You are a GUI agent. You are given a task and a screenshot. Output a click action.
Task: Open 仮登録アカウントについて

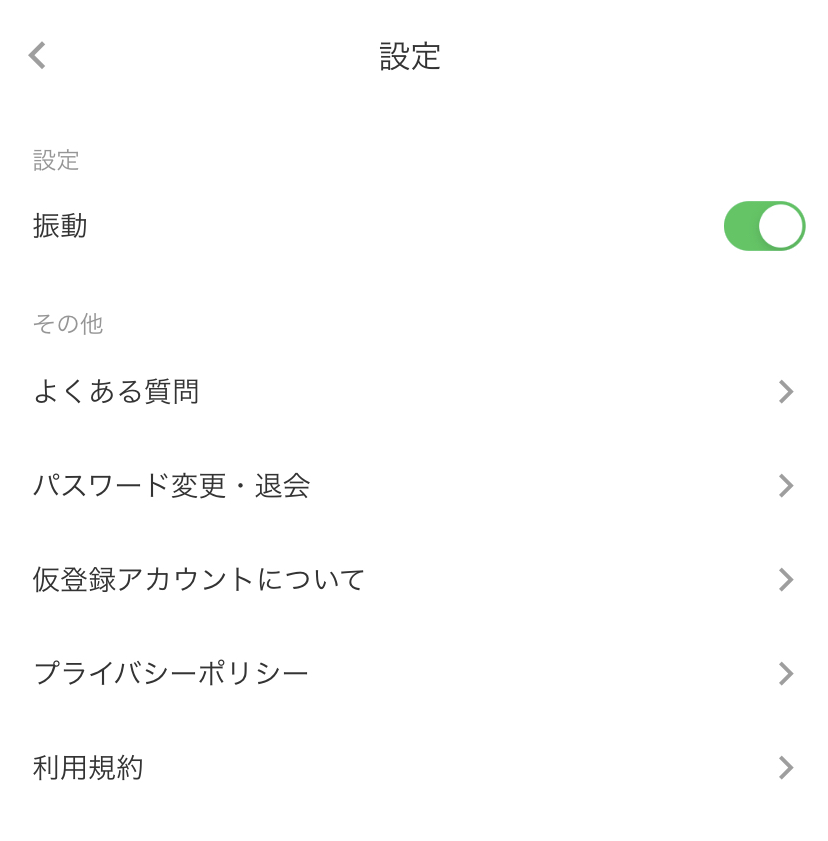414,579
